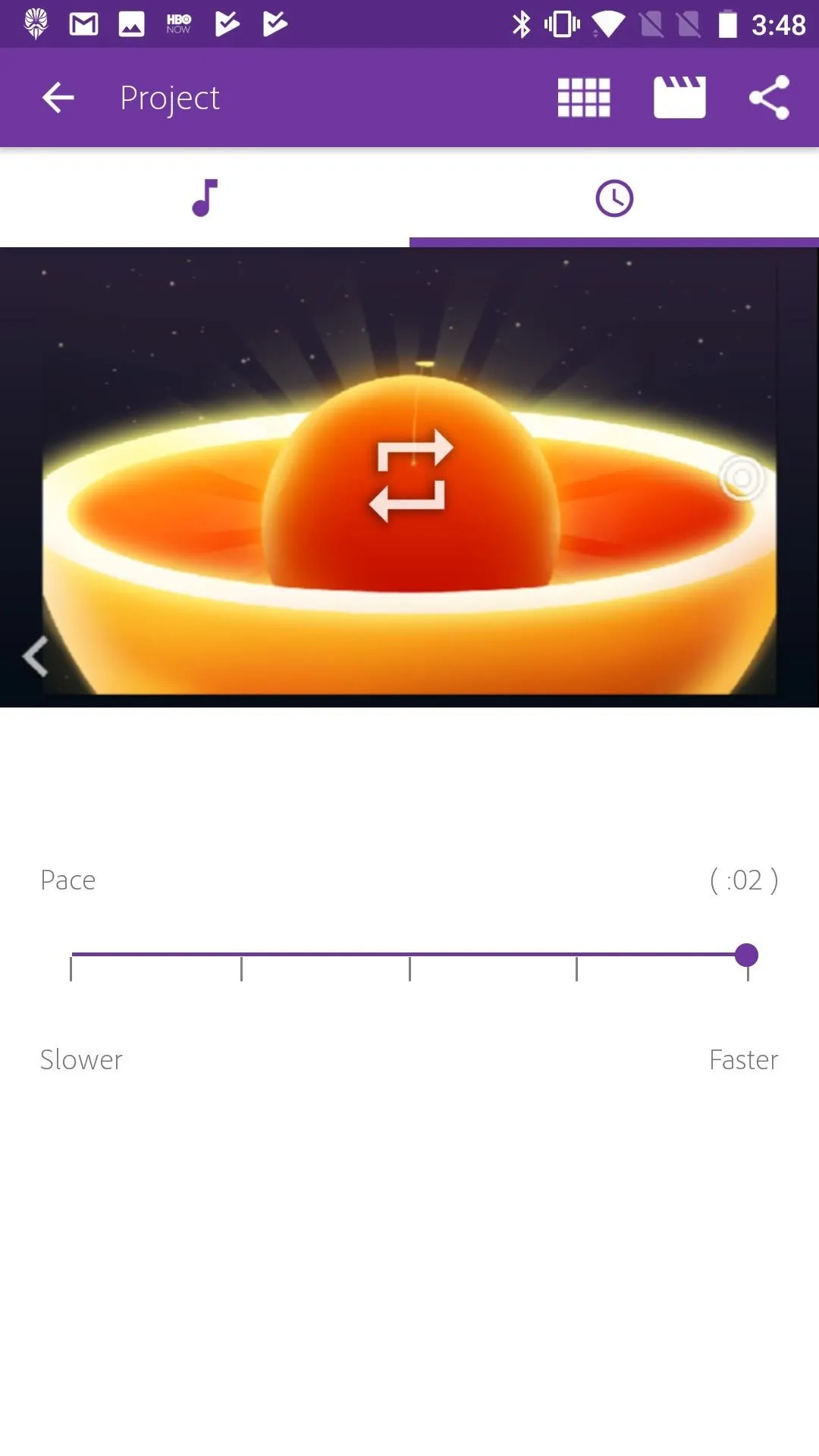Tap the circular target icon on preview
This screenshot has width=819, height=1456.
click(x=742, y=479)
